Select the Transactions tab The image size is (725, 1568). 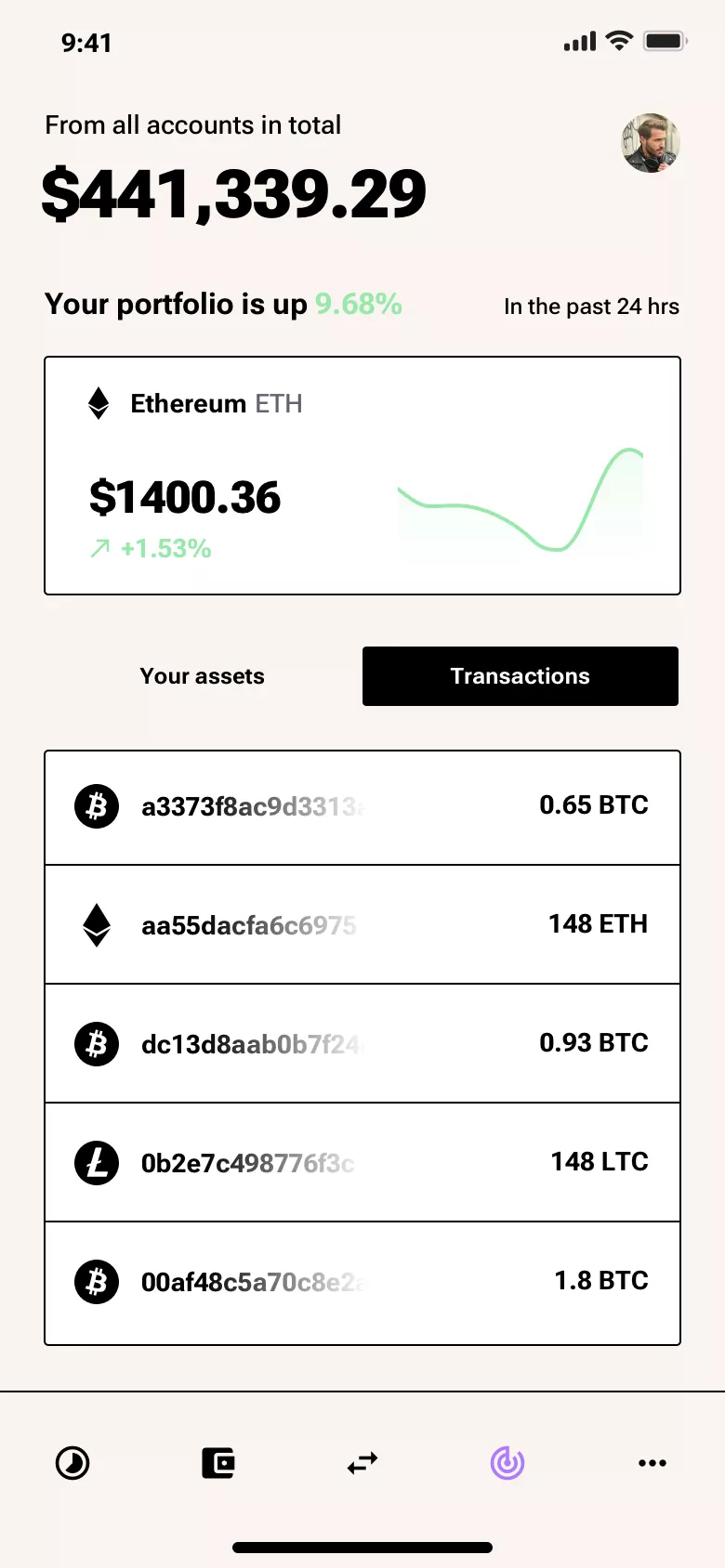click(520, 676)
